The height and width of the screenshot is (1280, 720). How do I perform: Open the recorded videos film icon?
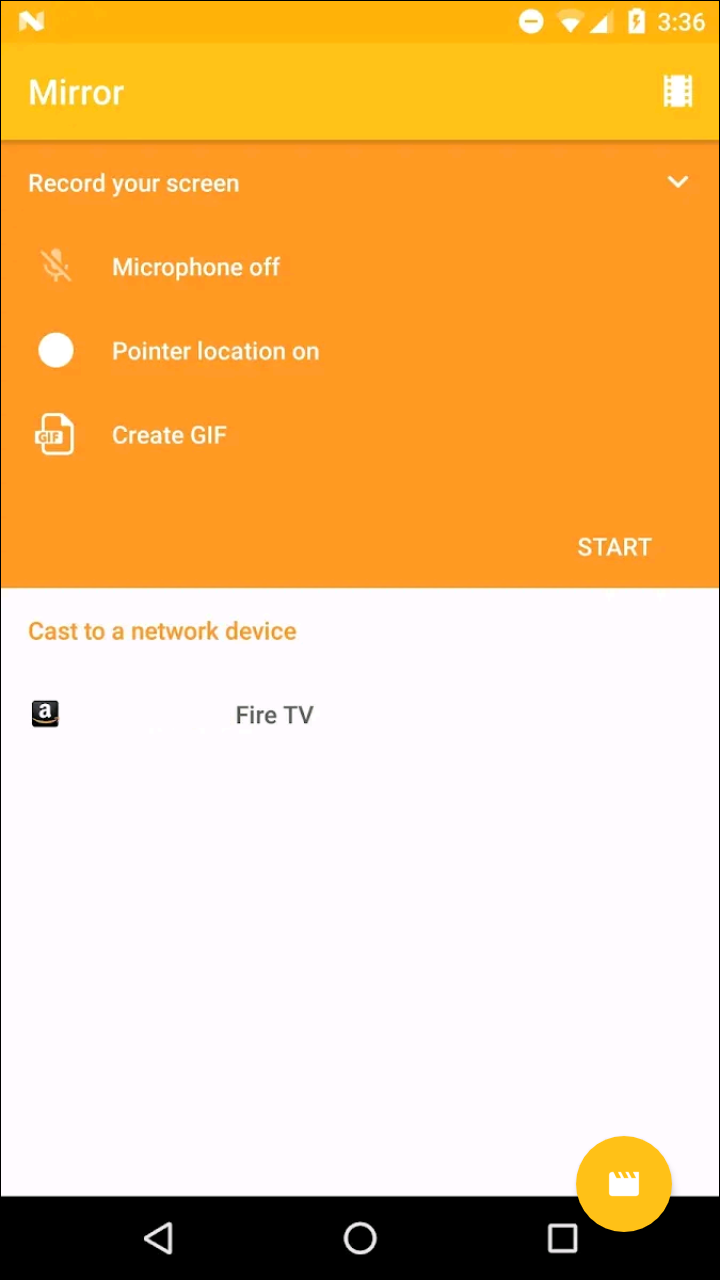tap(678, 92)
